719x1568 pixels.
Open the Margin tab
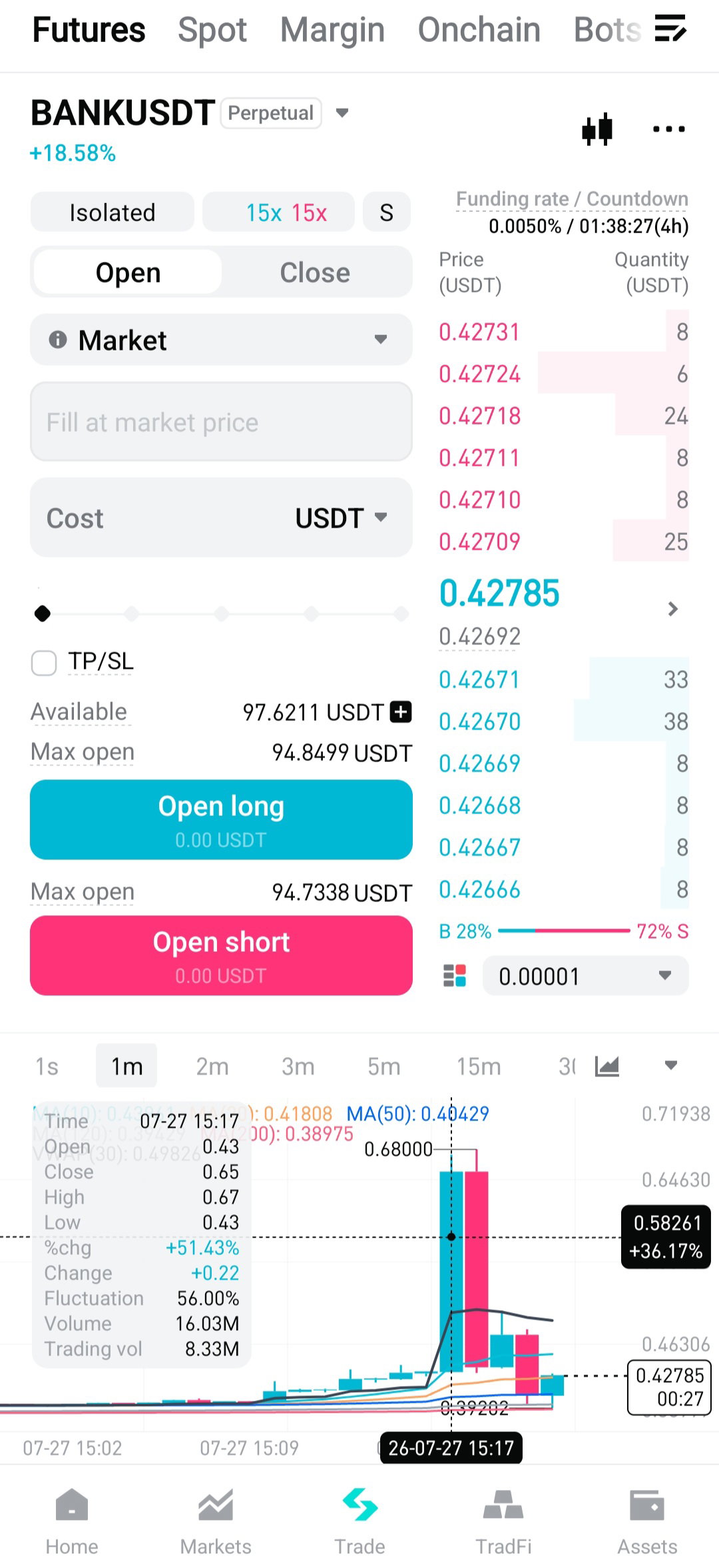(x=332, y=30)
